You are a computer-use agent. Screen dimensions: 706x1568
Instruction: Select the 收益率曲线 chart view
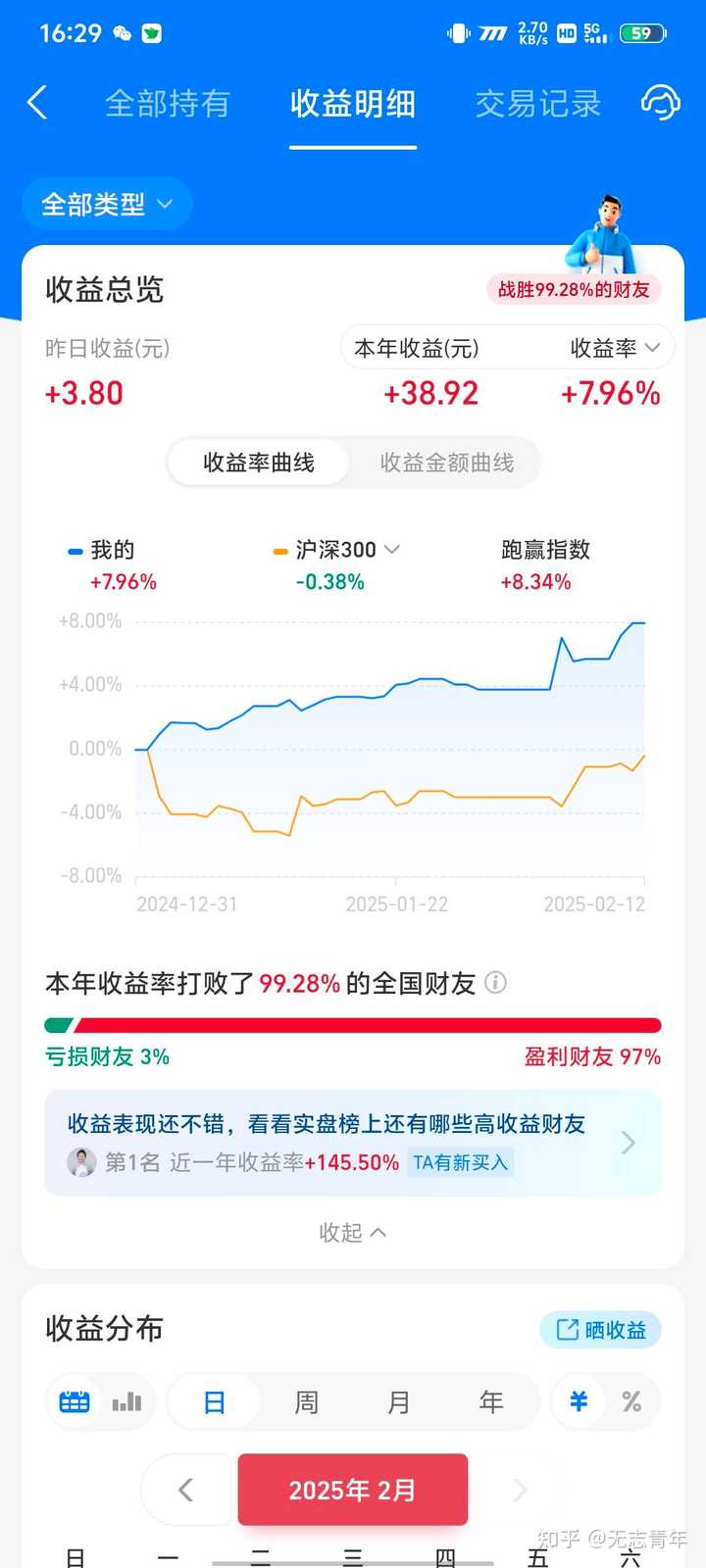[x=259, y=463]
